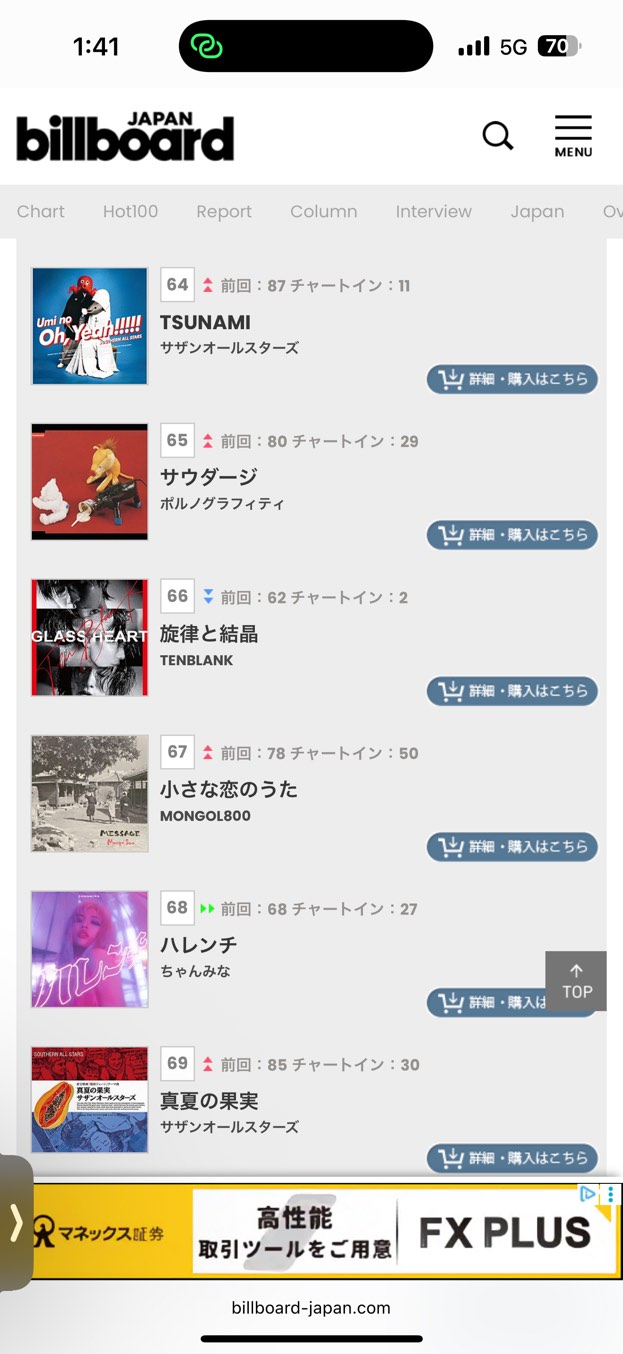Open purchase details for 小さな恋のうた
The width and height of the screenshot is (623, 1354).
[512, 847]
